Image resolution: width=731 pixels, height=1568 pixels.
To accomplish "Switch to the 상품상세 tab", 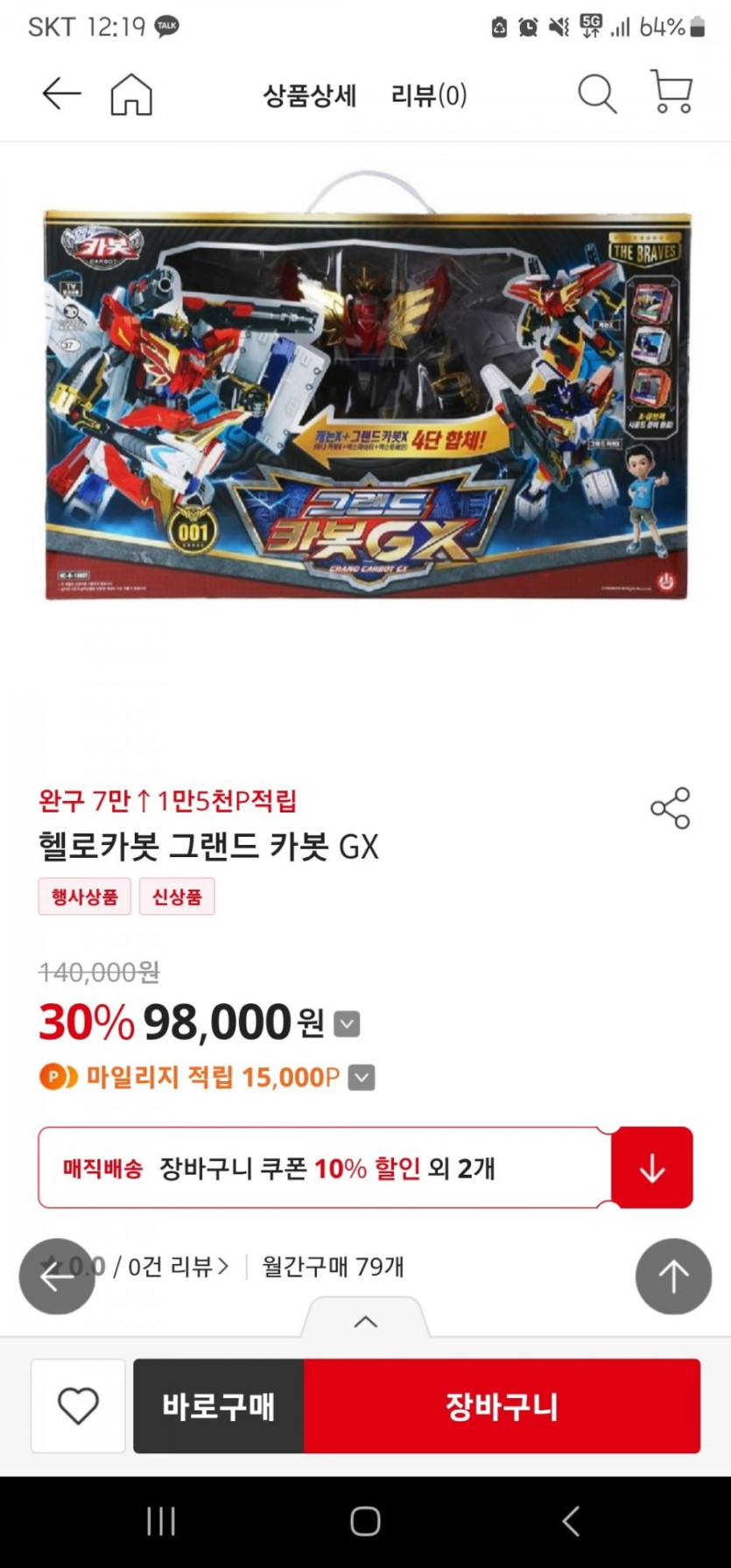I will [x=310, y=95].
